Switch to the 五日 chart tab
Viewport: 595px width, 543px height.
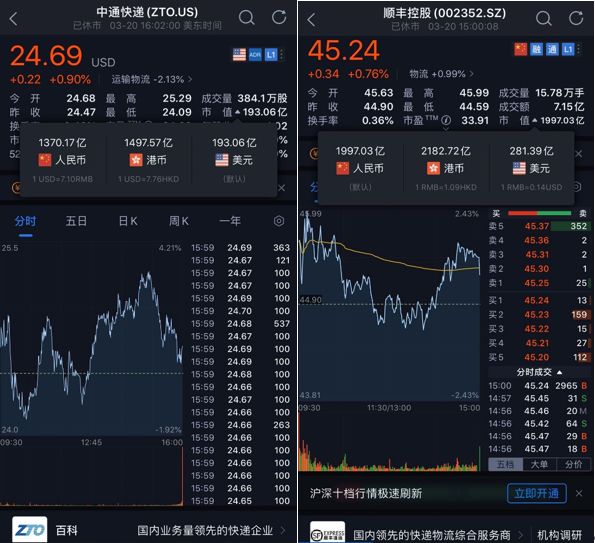pyautogui.click(x=76, y=221)
